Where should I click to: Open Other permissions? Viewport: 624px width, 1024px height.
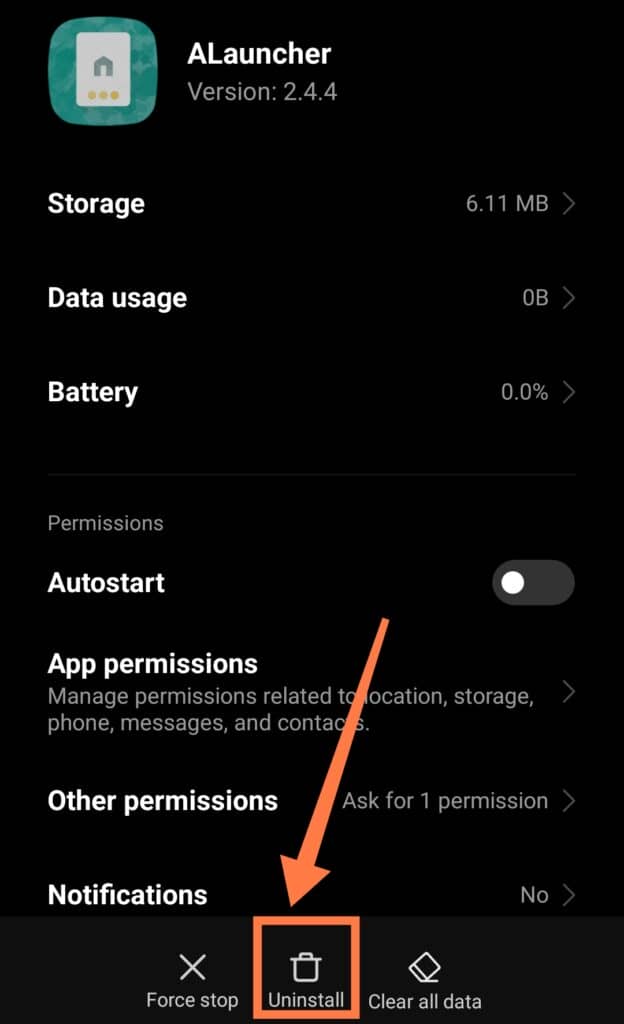pos(312,801)
